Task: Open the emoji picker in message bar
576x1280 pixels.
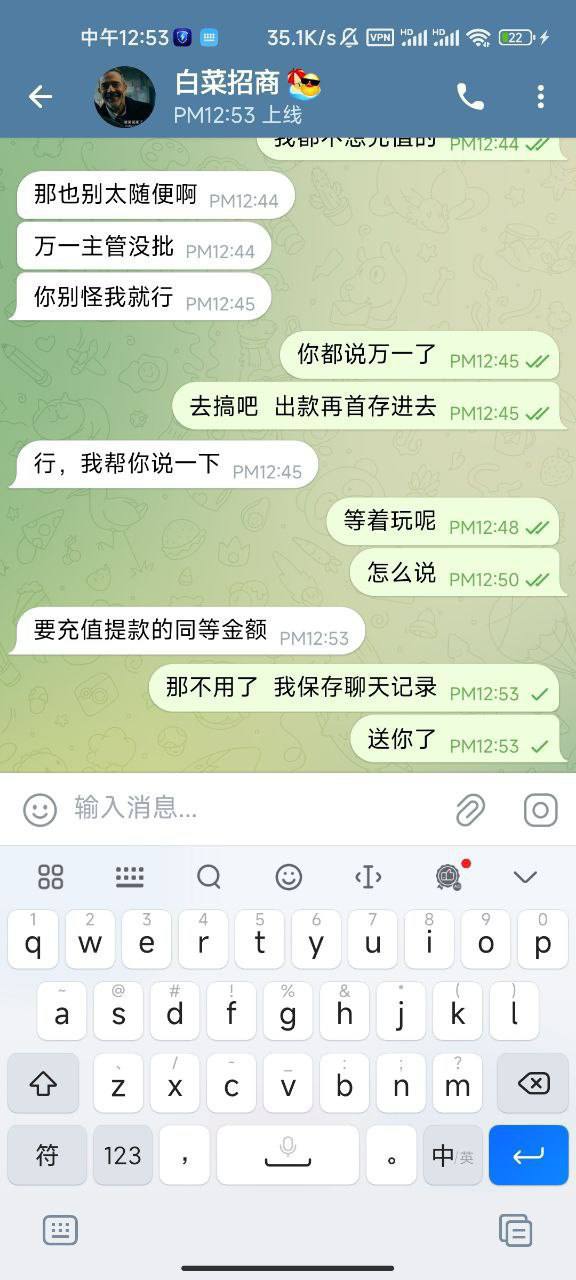Action: coord(40,809)
